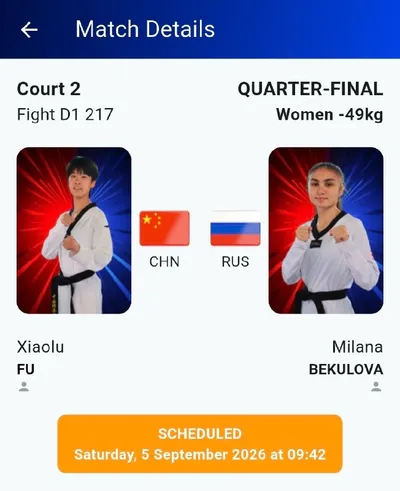
Task: Tap the profile icon under Milana Bekulova
Action: (376, 387)
